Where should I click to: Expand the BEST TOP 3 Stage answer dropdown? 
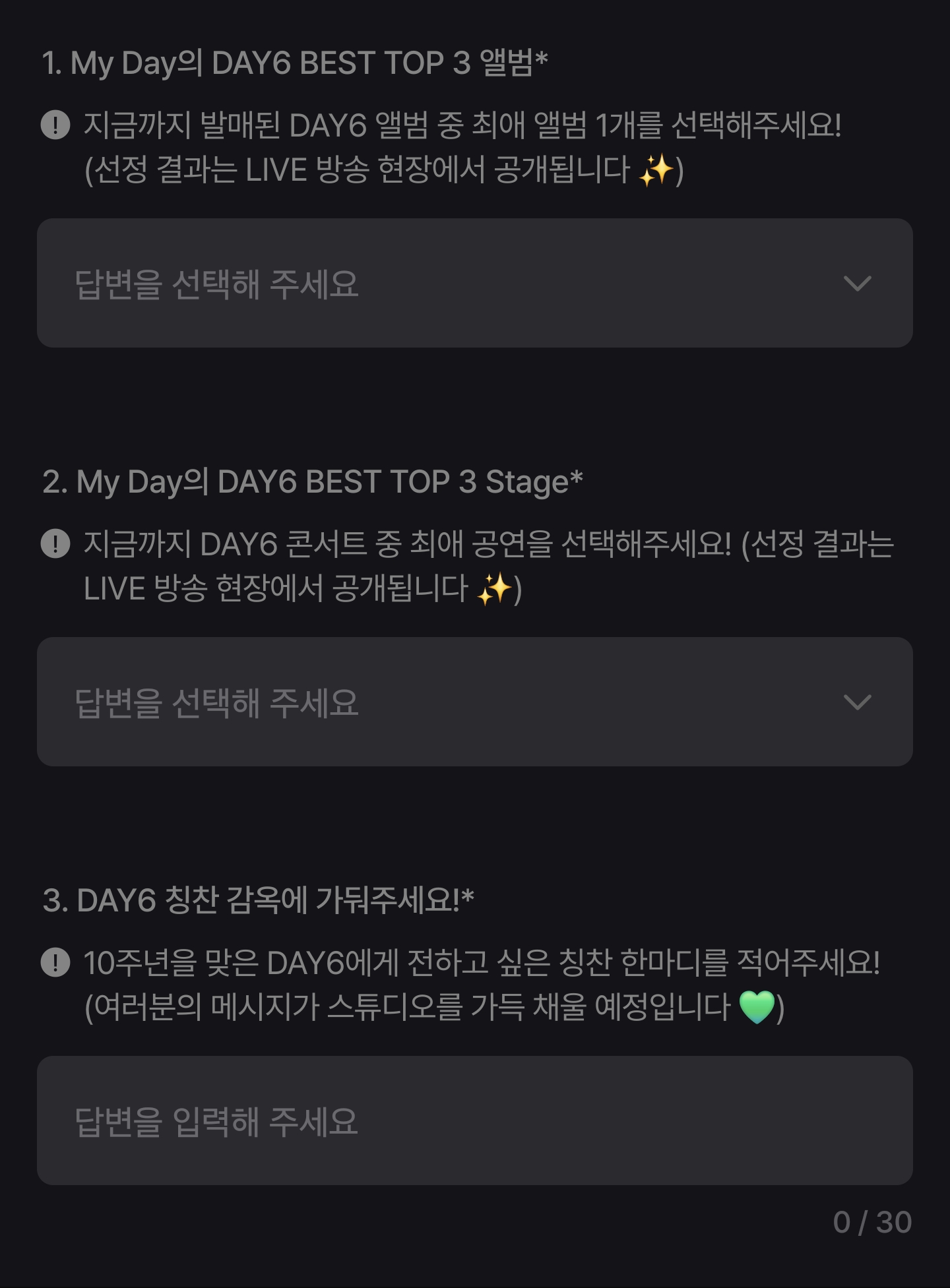(474, 702)
